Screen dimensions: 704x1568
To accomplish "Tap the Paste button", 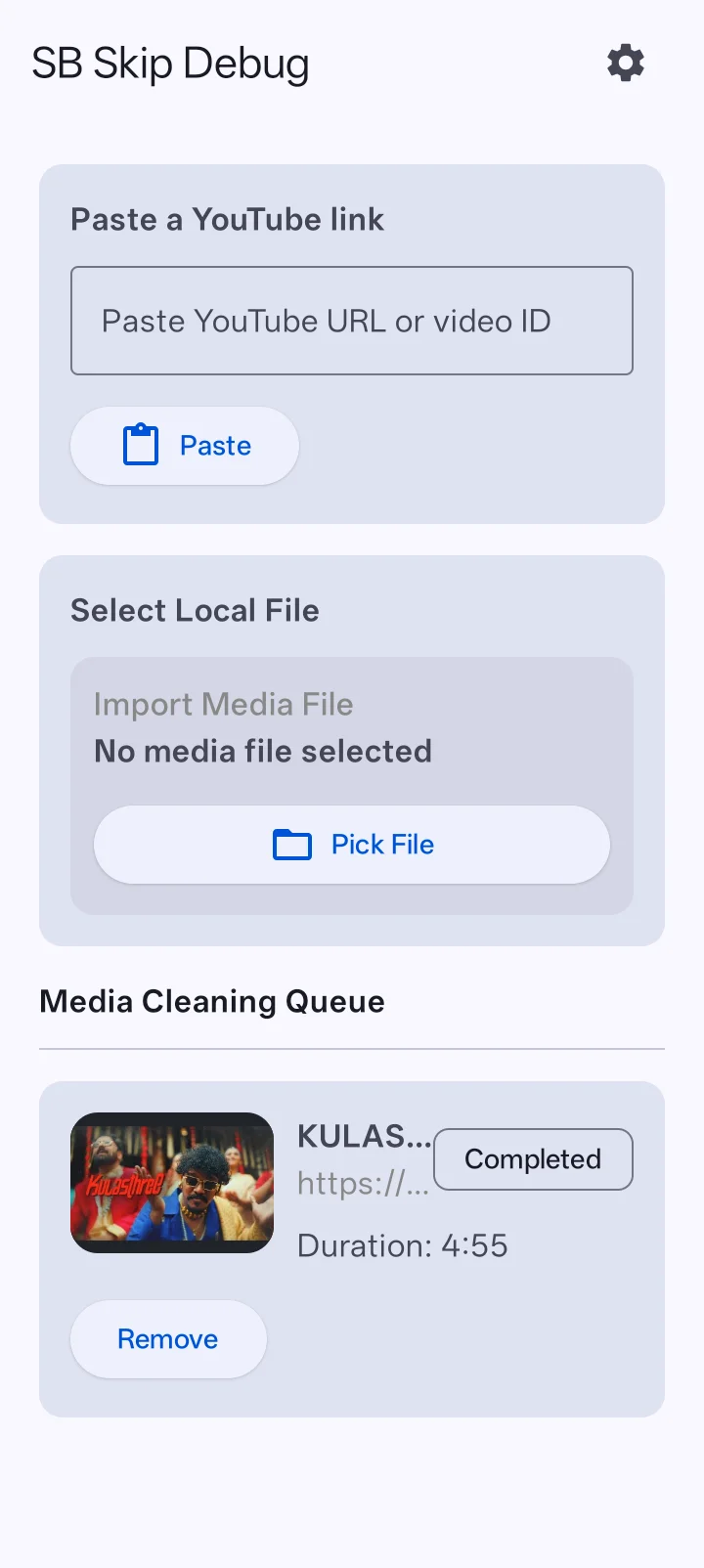I will [184, 446].
